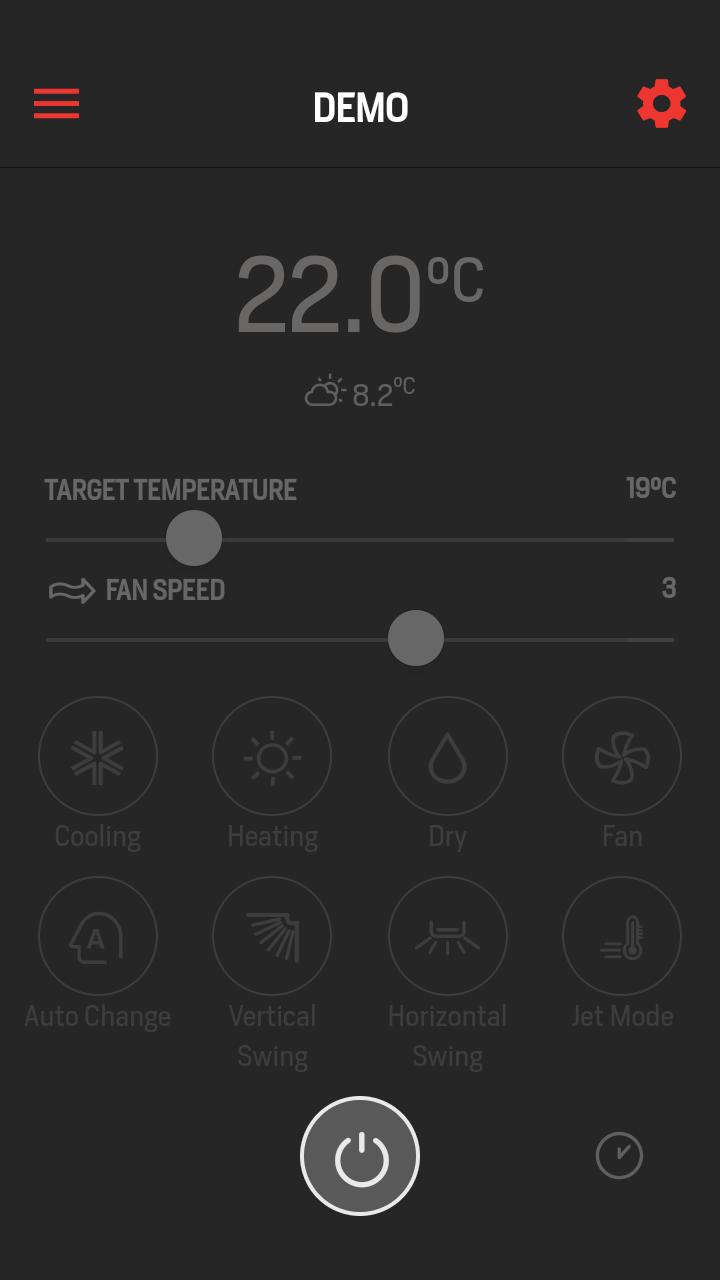720x1280 pixels.
Task: Open the hamburger drawer menu
Action: [x=56, y=103]
